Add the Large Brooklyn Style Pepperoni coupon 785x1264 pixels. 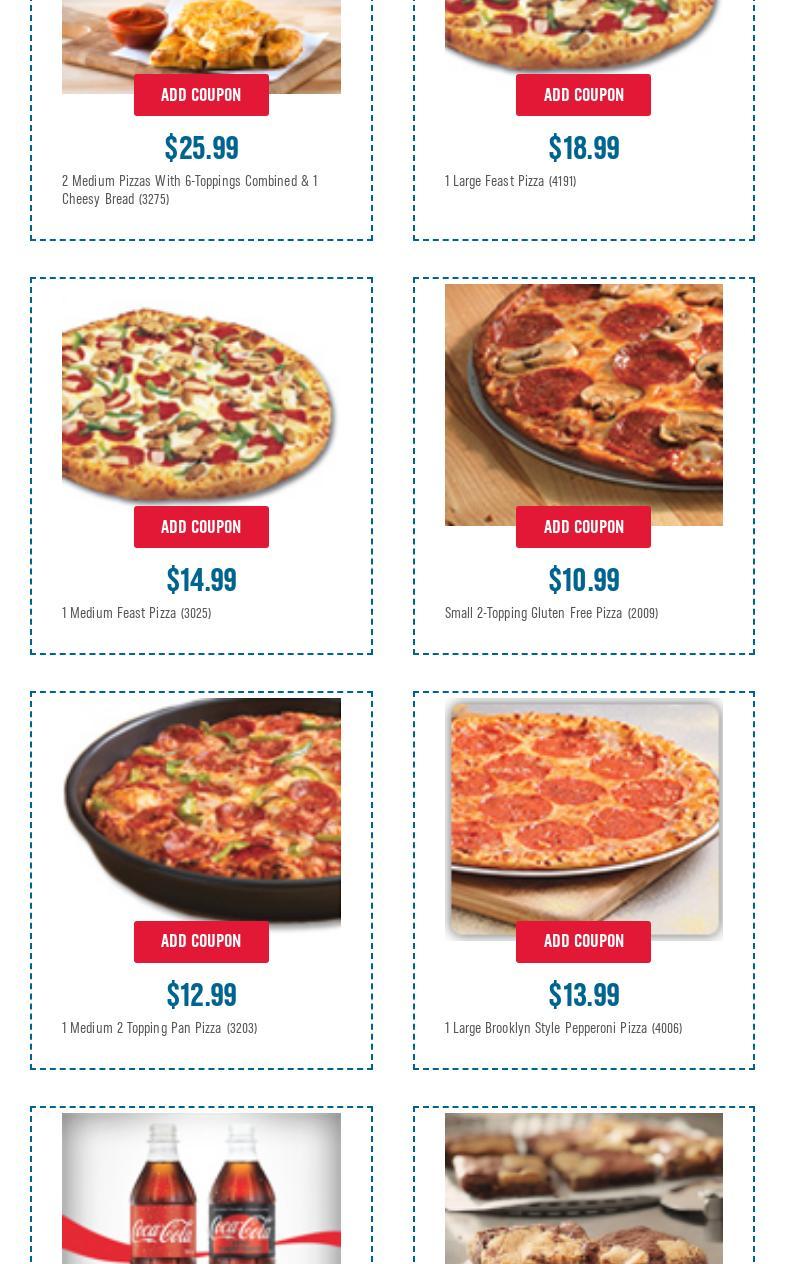[x=583, y=942]
